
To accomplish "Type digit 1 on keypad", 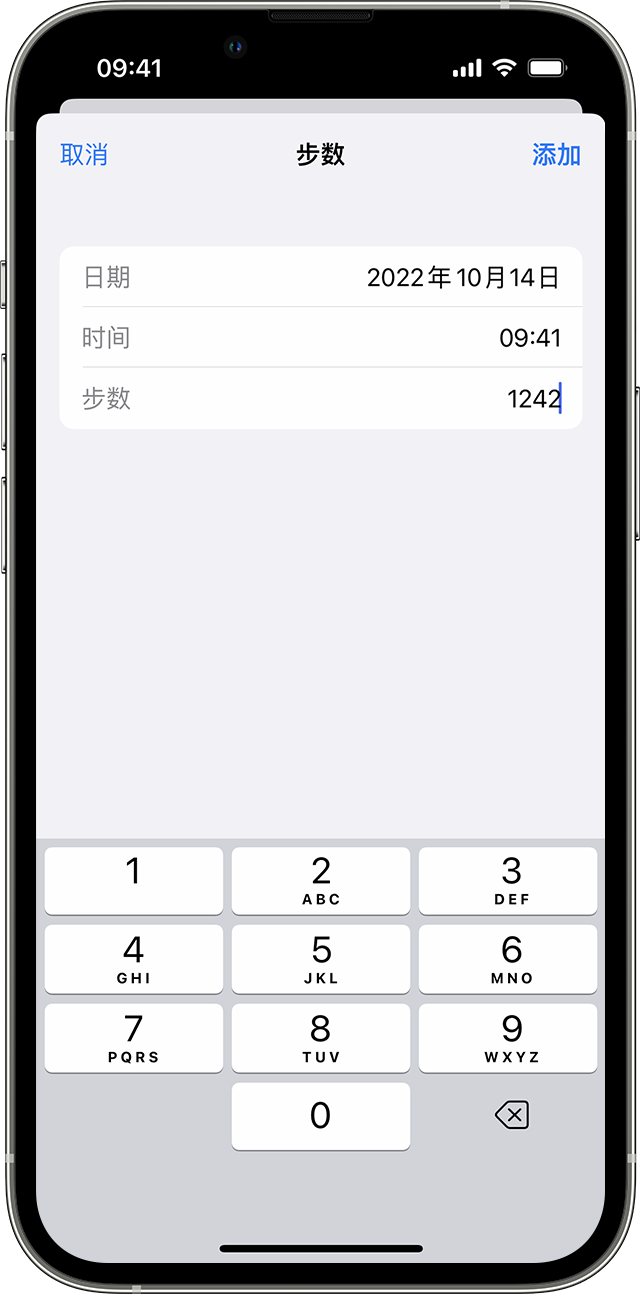I will (133, 880).
